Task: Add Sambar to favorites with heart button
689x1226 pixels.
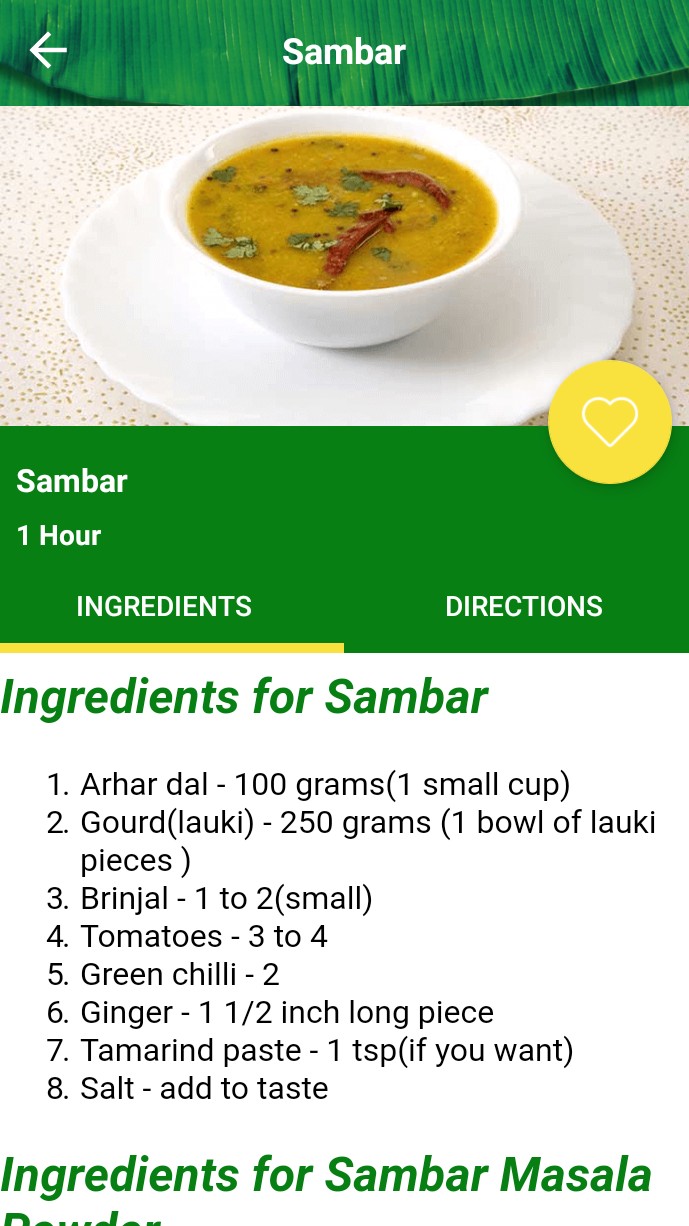Action: tap(609, 422)
